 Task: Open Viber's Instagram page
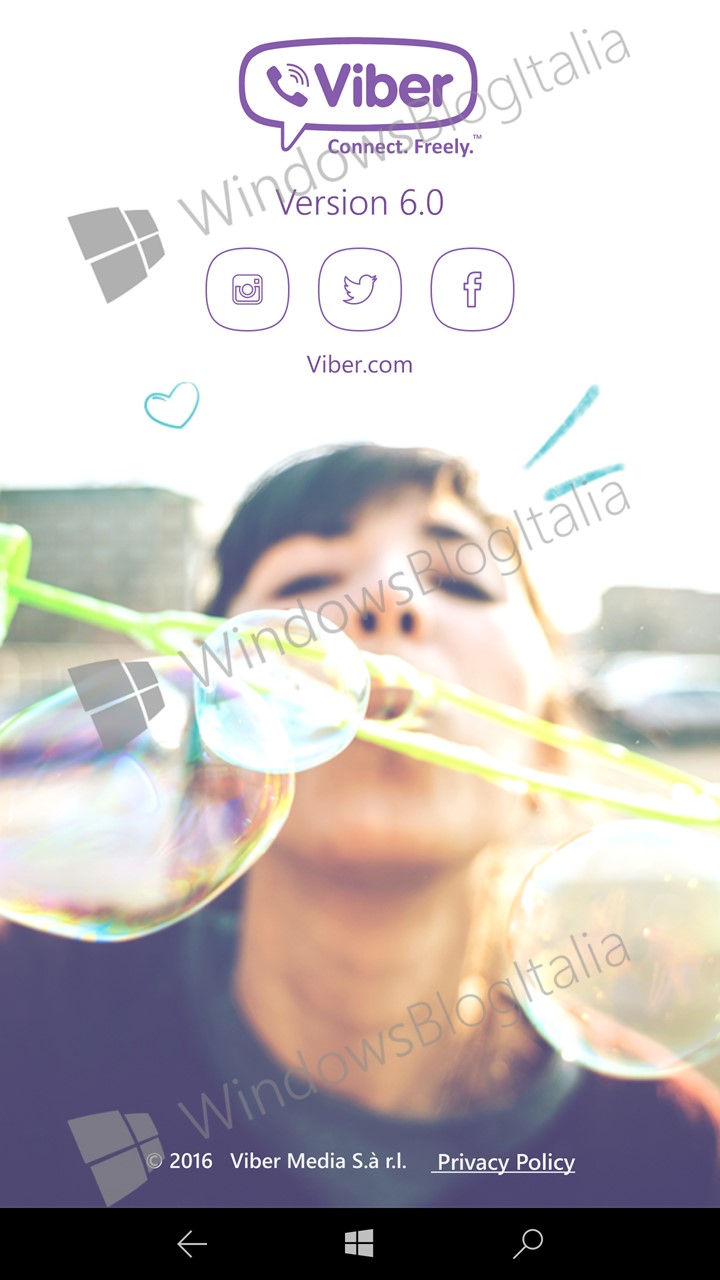coord(247,289)
